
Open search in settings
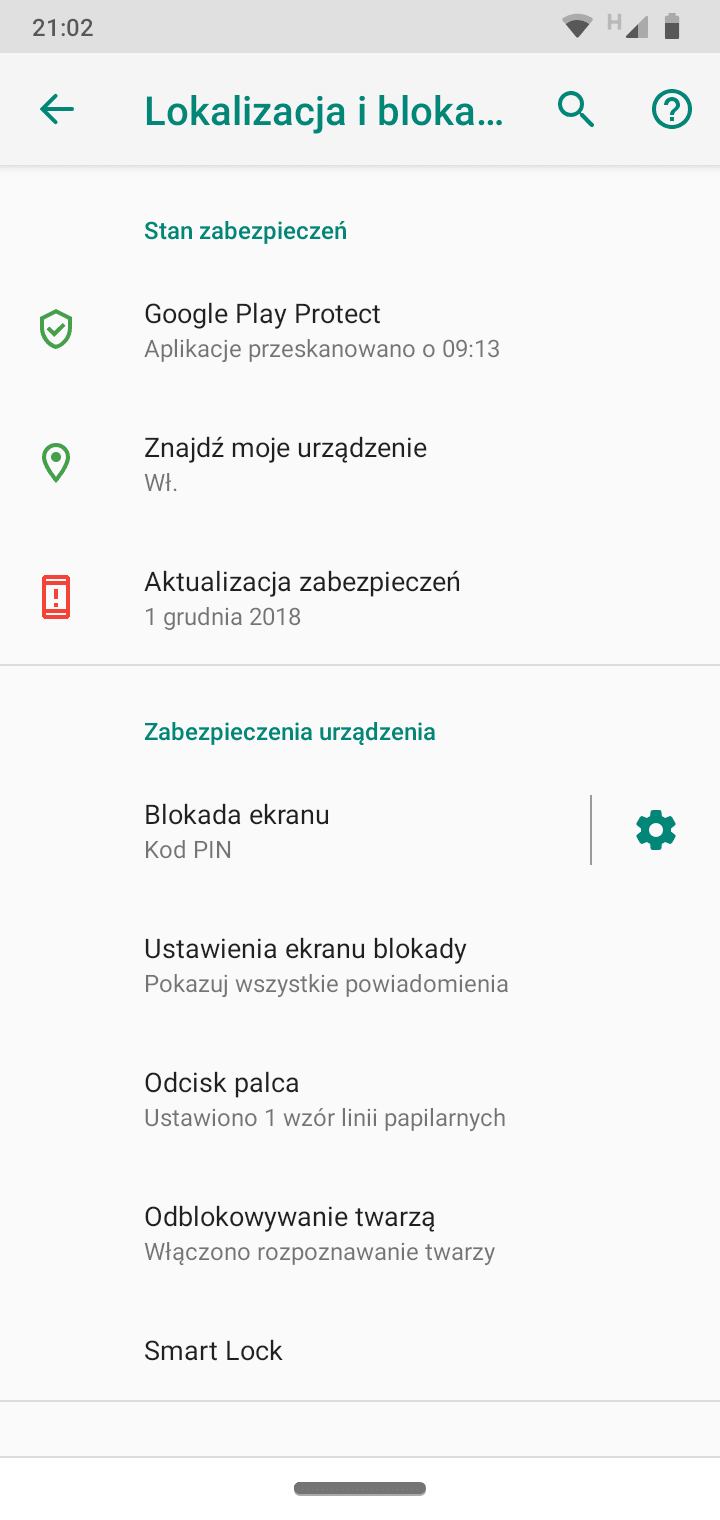pos(576,109)
